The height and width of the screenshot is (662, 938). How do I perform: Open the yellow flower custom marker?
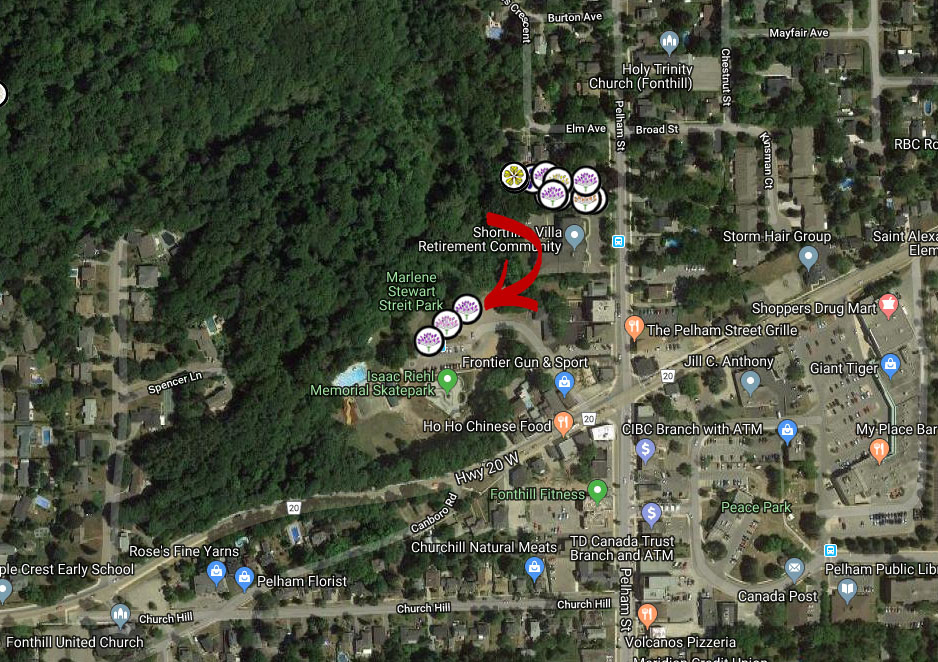(513, 176)
